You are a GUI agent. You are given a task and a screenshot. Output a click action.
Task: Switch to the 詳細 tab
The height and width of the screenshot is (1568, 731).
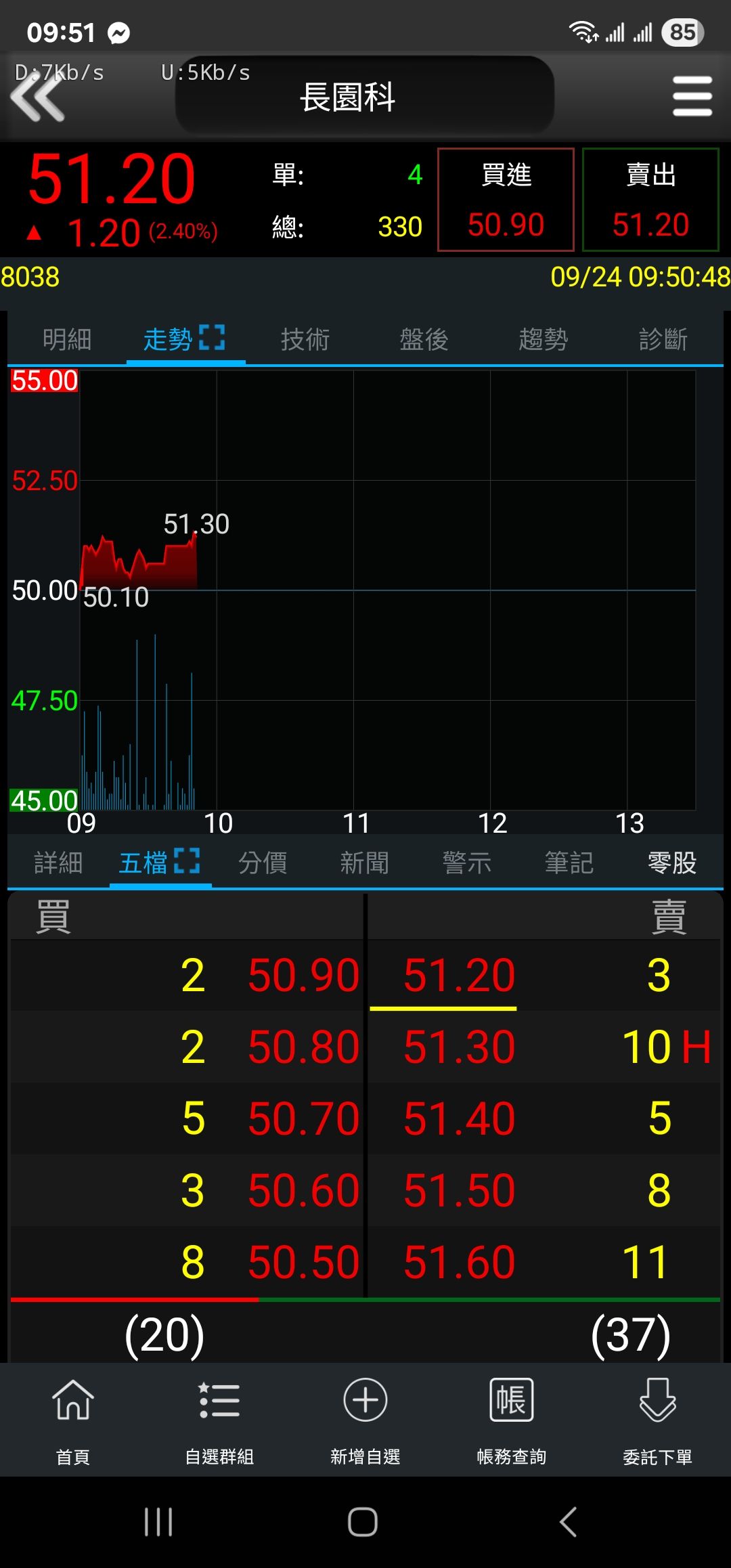[59, 863]
